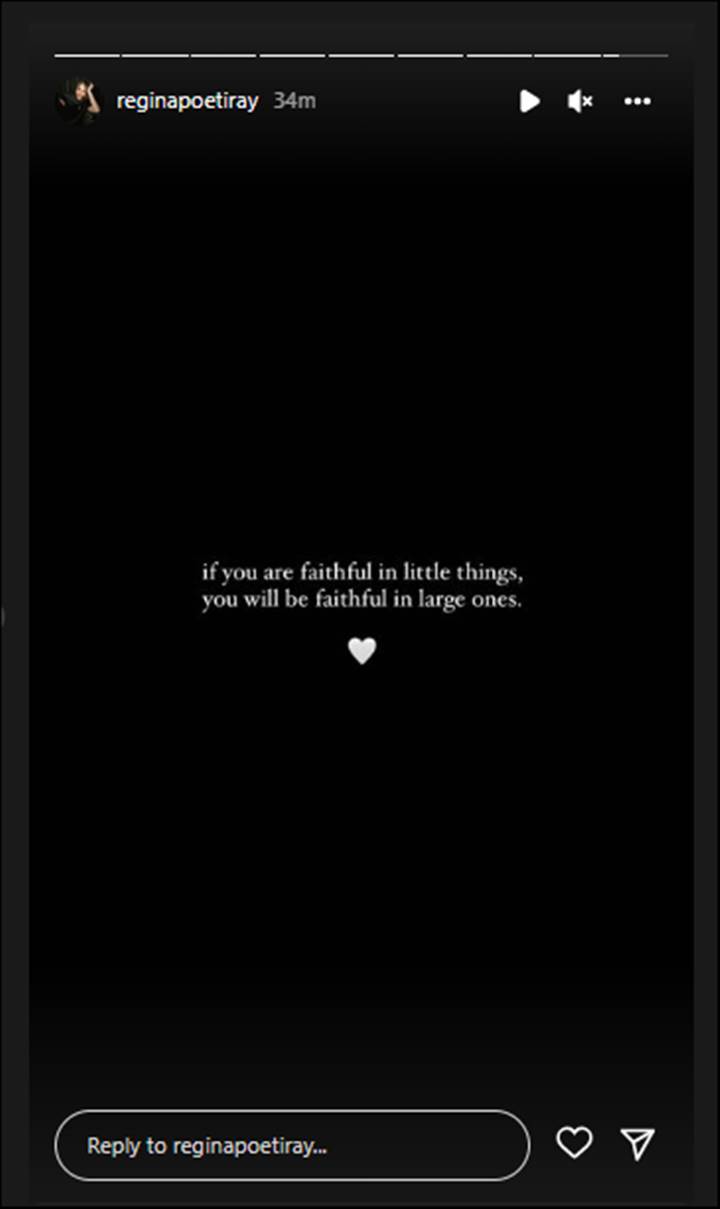Open the three-dot more options menu

point(637,101)
